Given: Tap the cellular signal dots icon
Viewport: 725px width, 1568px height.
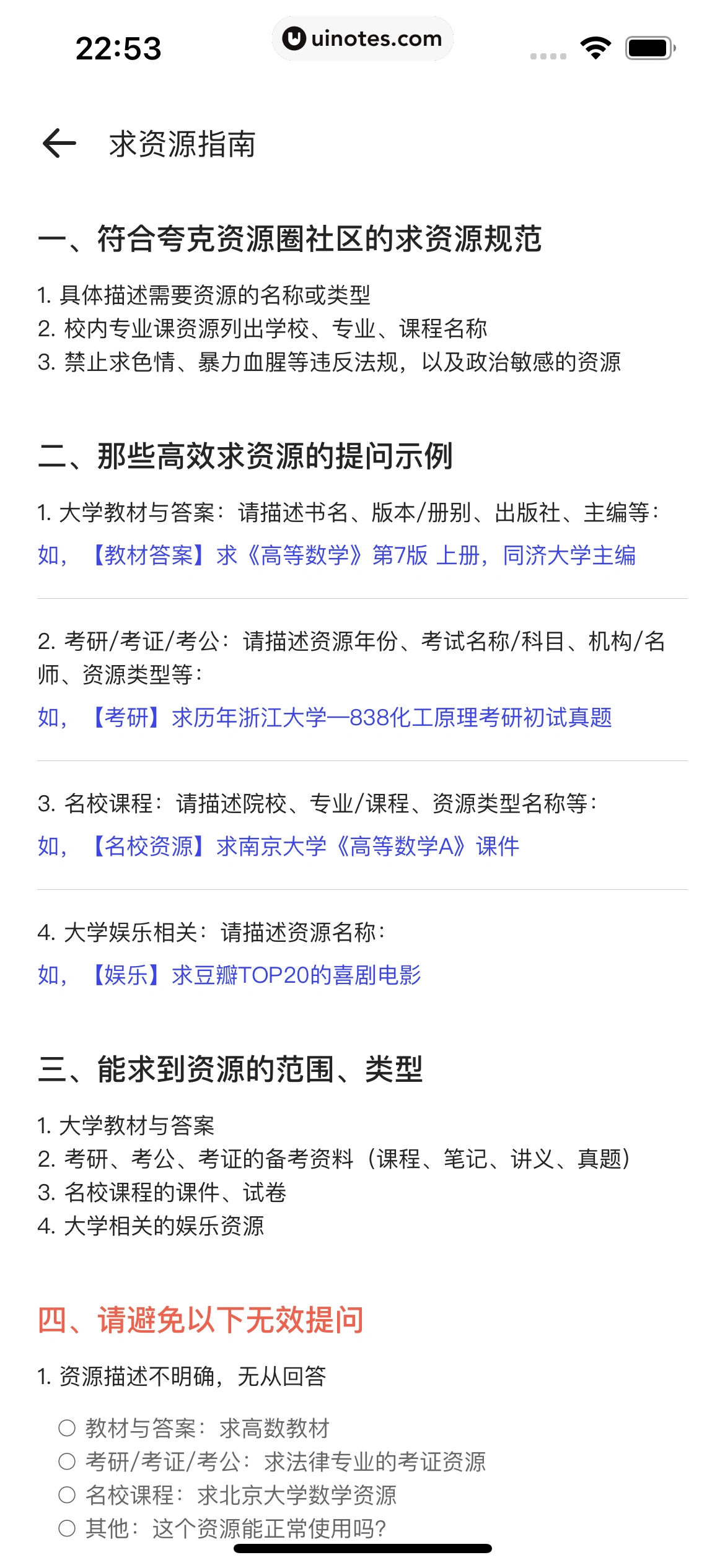Looking at the screenshot, I should click(548, 55).
